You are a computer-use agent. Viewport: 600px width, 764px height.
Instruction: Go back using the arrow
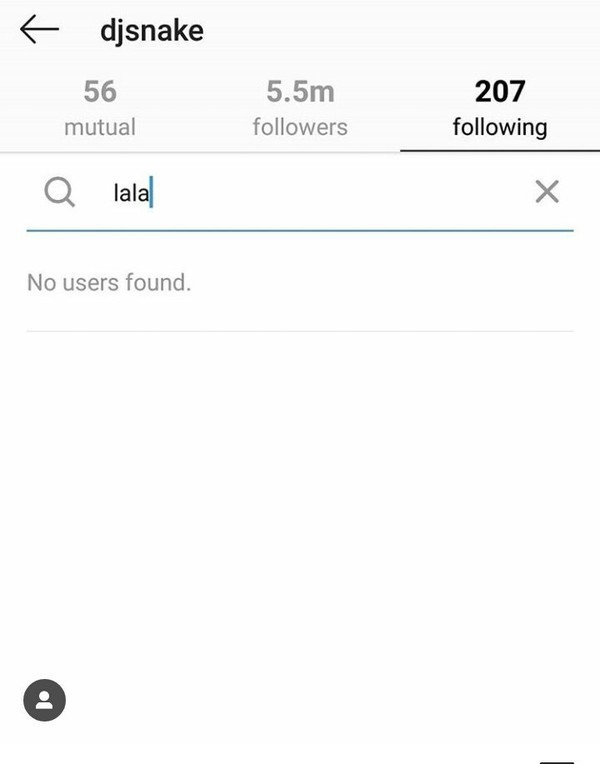39,31
